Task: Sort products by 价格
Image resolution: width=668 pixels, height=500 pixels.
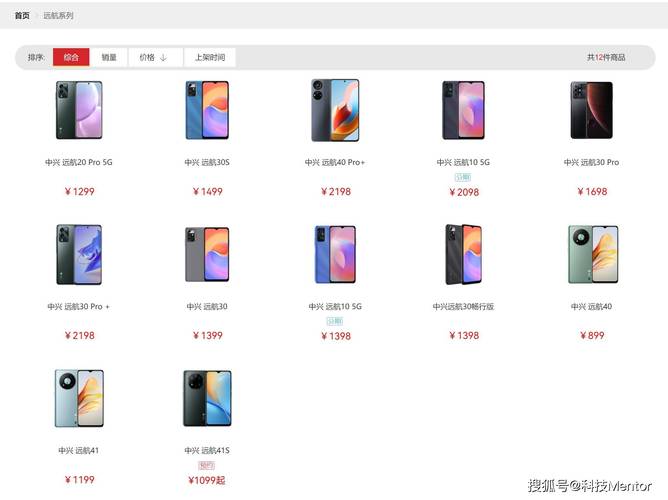Action: [153, 57]
